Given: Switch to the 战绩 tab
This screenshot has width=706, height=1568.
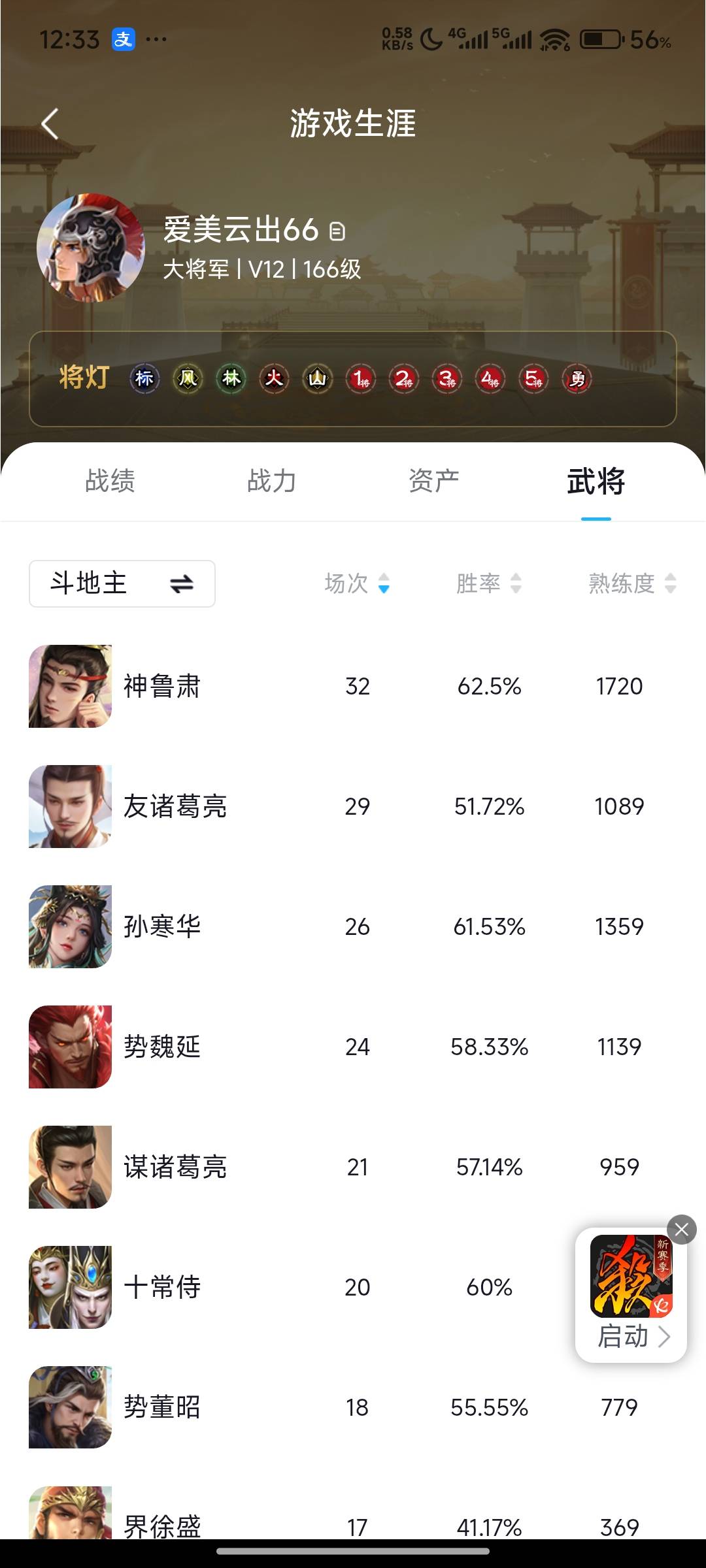Looking at the screenshot, I should 110,481.
